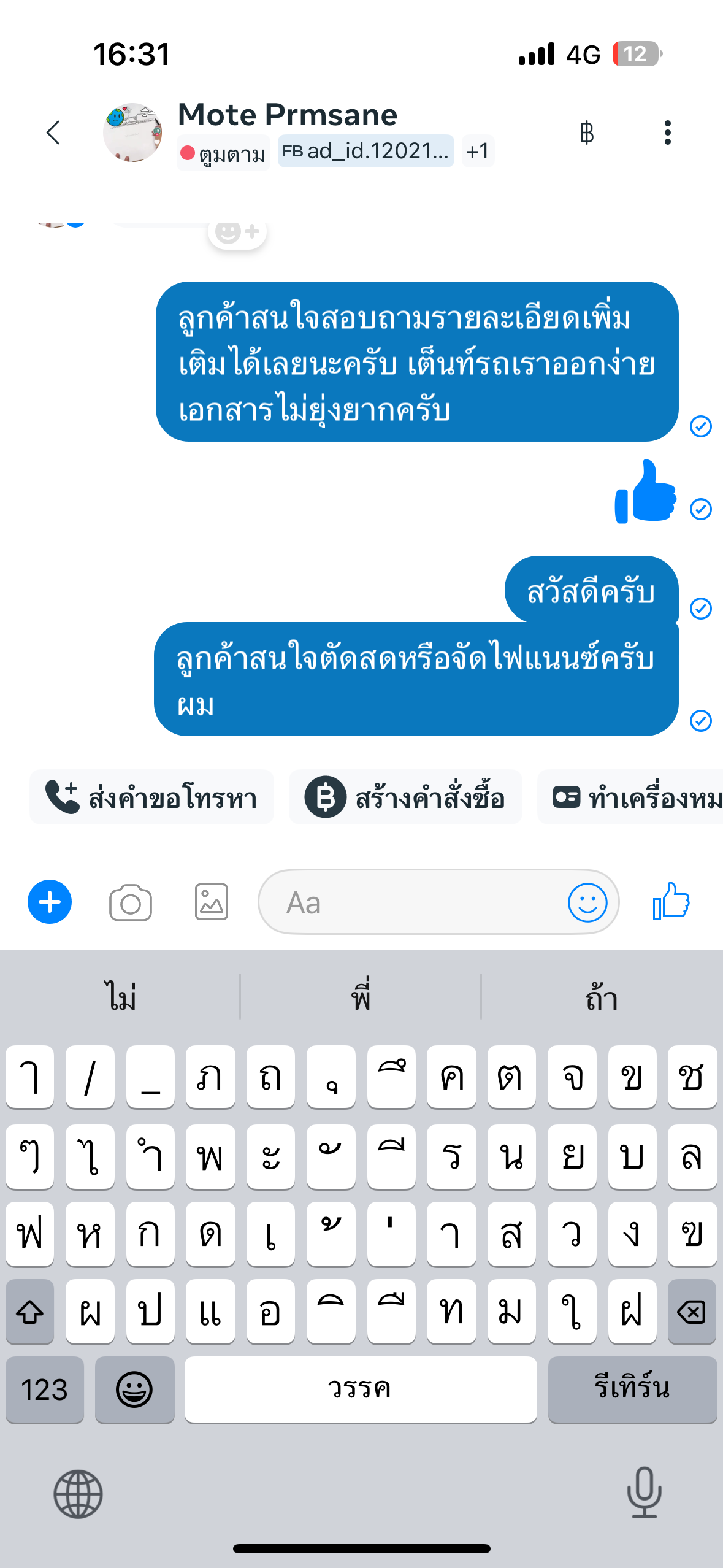Screen dimensions: 723x1568
Task: Open the emoji picker in message box
Action: click(587, 902)
